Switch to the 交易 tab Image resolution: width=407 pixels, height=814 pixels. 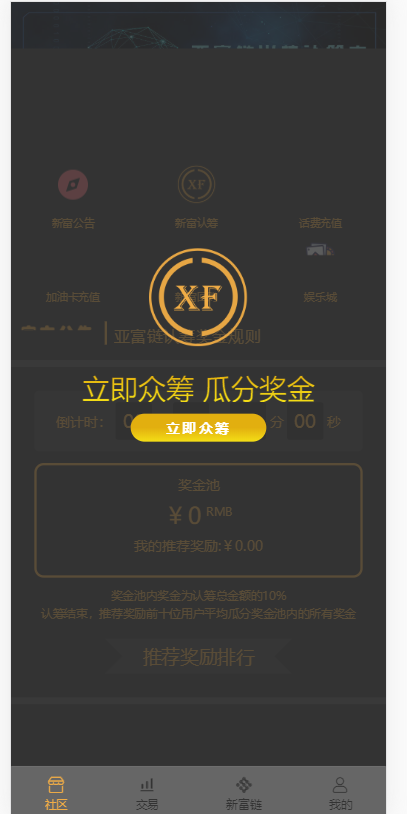point(147,794)
